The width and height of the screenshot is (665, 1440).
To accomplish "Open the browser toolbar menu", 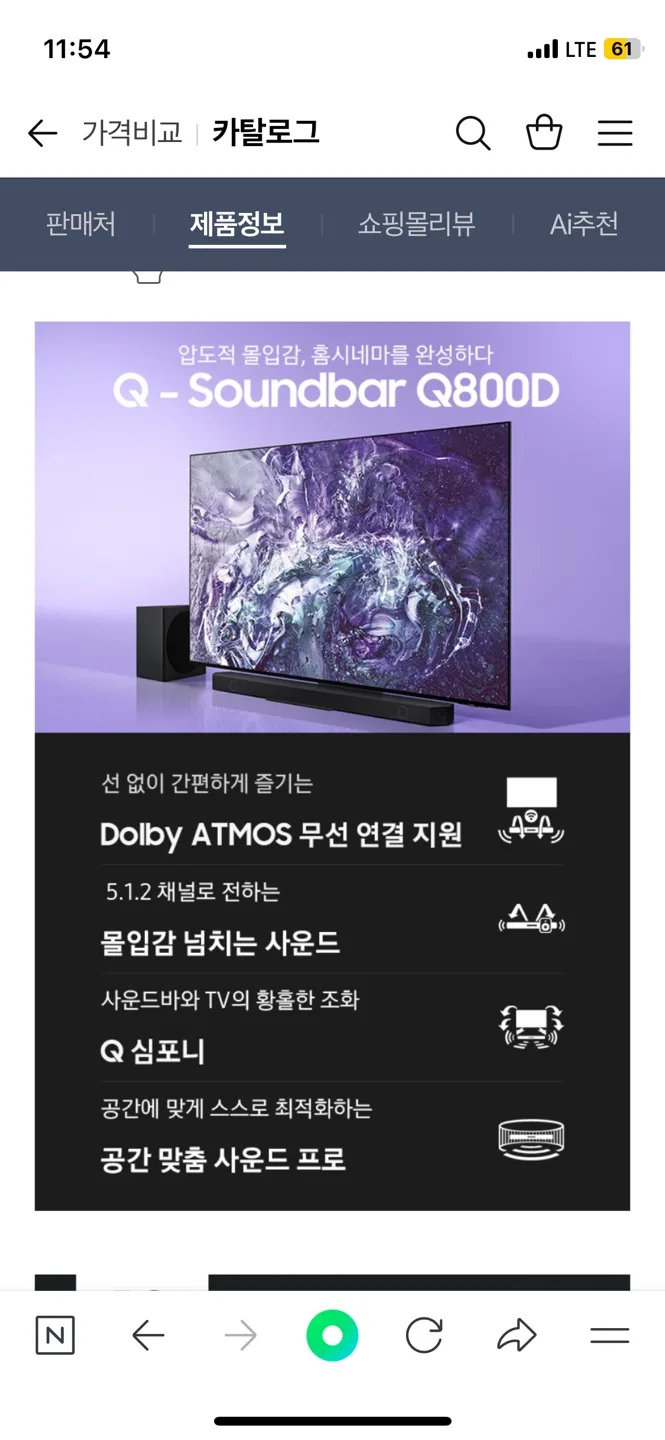I will coord(609,1336).
